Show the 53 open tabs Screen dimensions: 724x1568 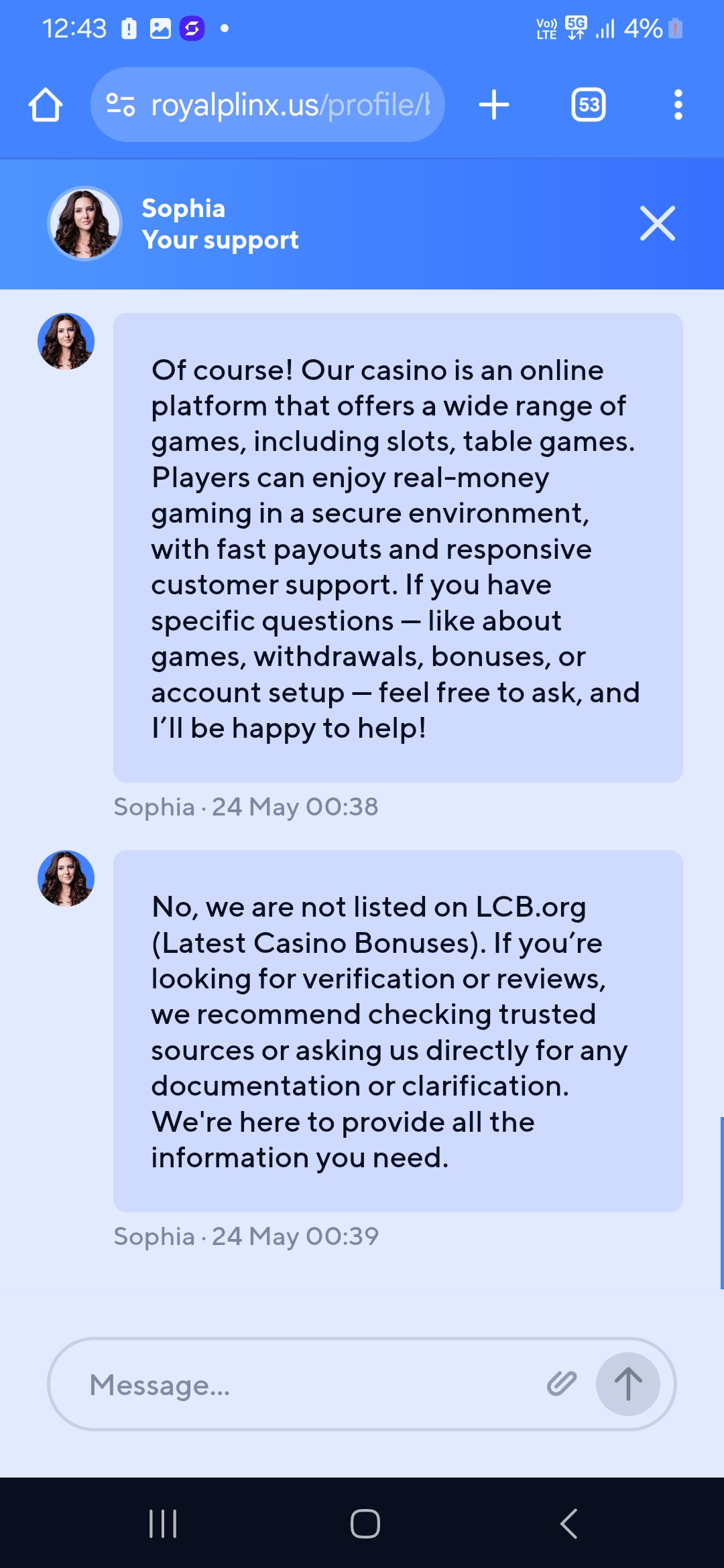coord(588,105)
